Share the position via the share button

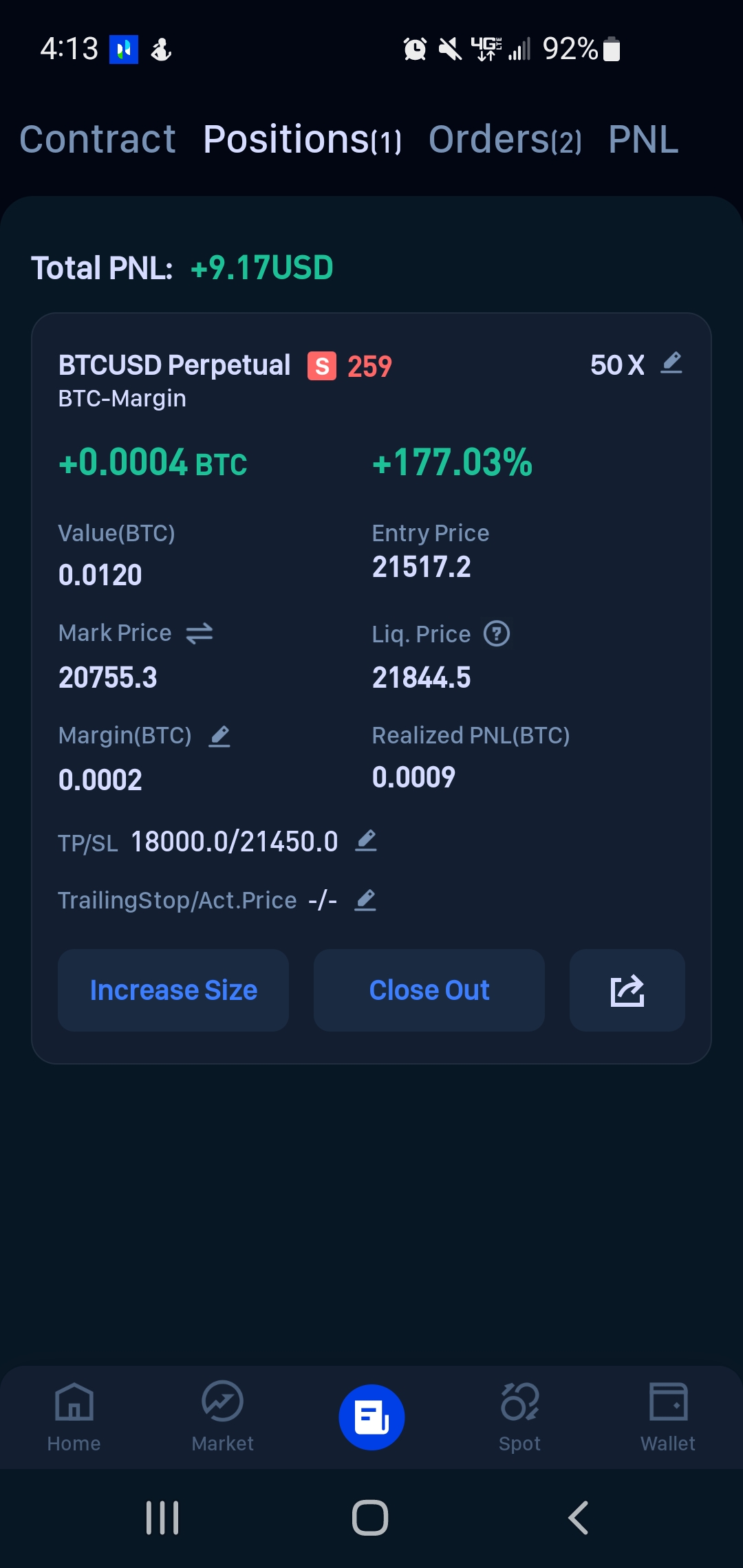click(x=627, y=990)
